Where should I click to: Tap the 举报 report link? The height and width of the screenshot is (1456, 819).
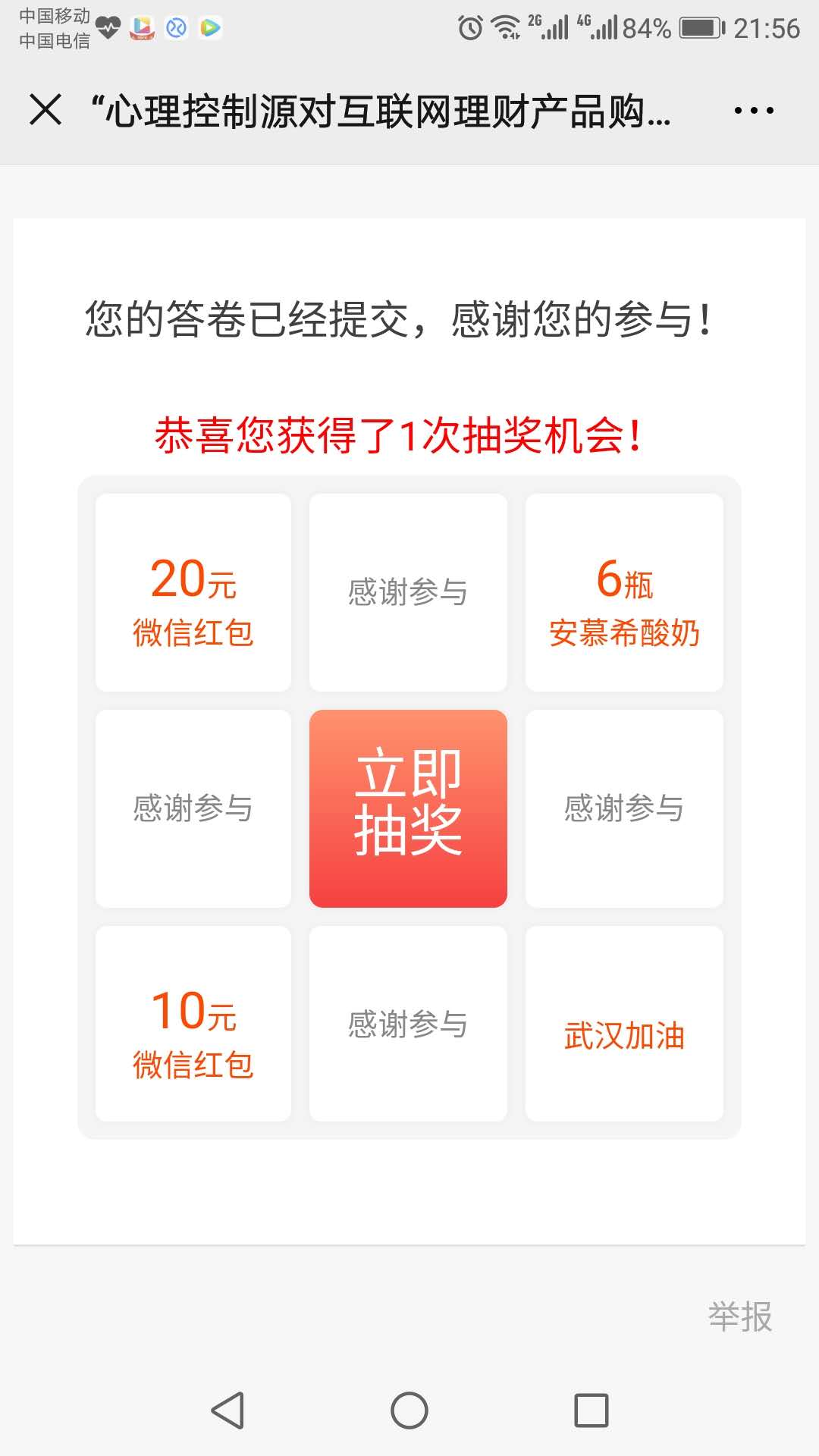click(739, 1316)
